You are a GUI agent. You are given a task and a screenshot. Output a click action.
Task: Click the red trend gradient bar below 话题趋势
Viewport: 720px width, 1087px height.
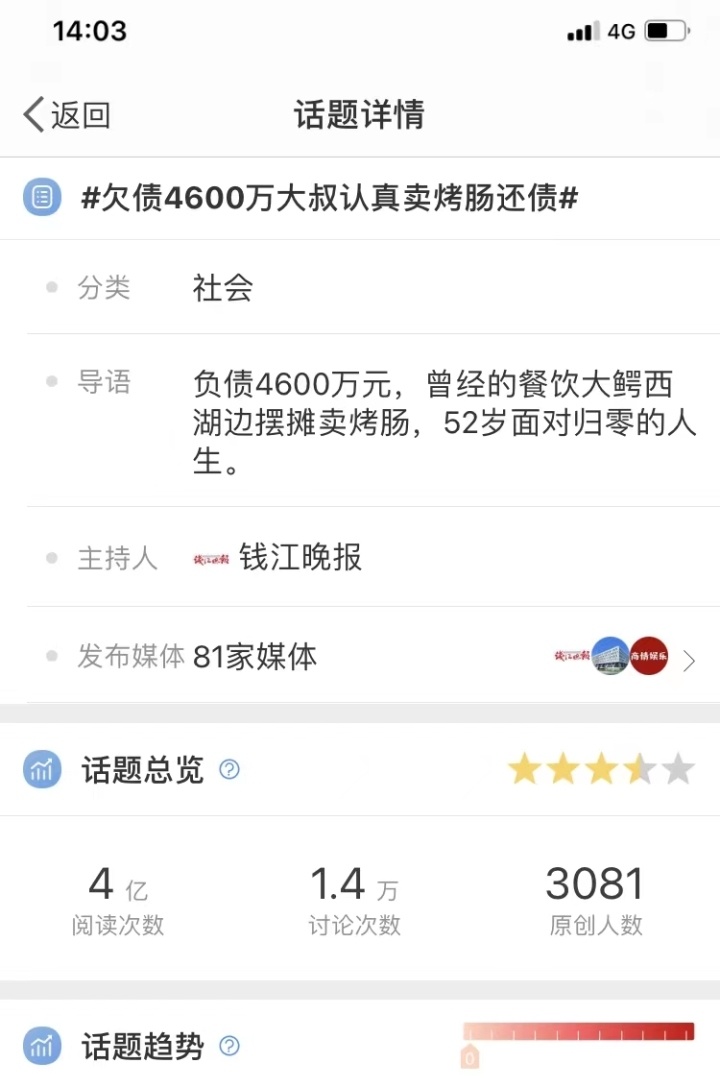(x=580, y=1031)
